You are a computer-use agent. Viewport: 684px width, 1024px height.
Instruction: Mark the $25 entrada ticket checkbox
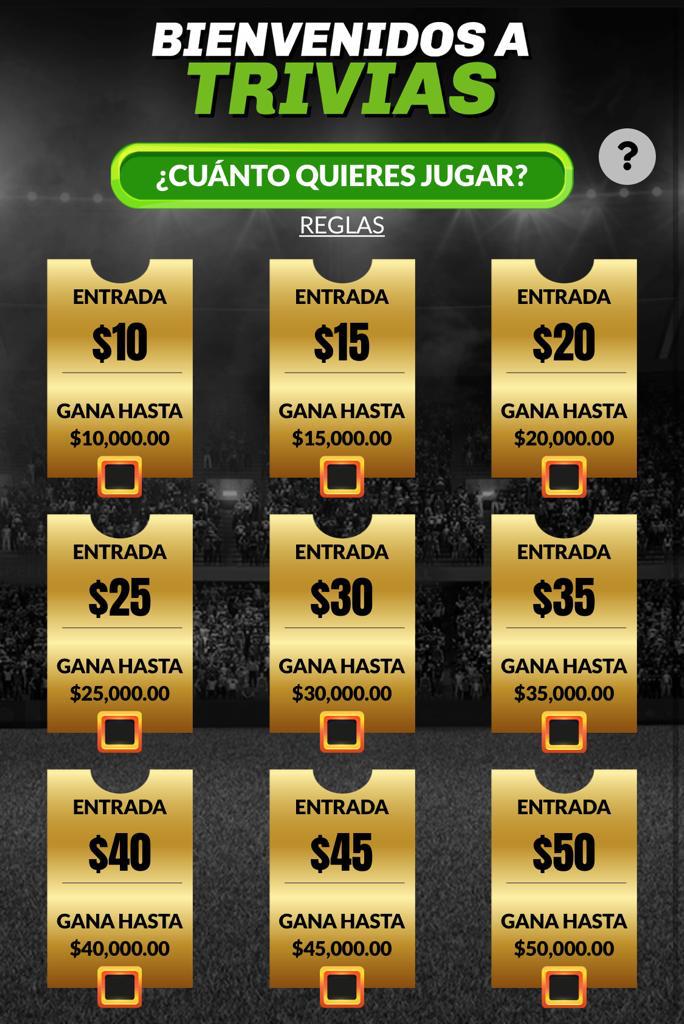120,731
